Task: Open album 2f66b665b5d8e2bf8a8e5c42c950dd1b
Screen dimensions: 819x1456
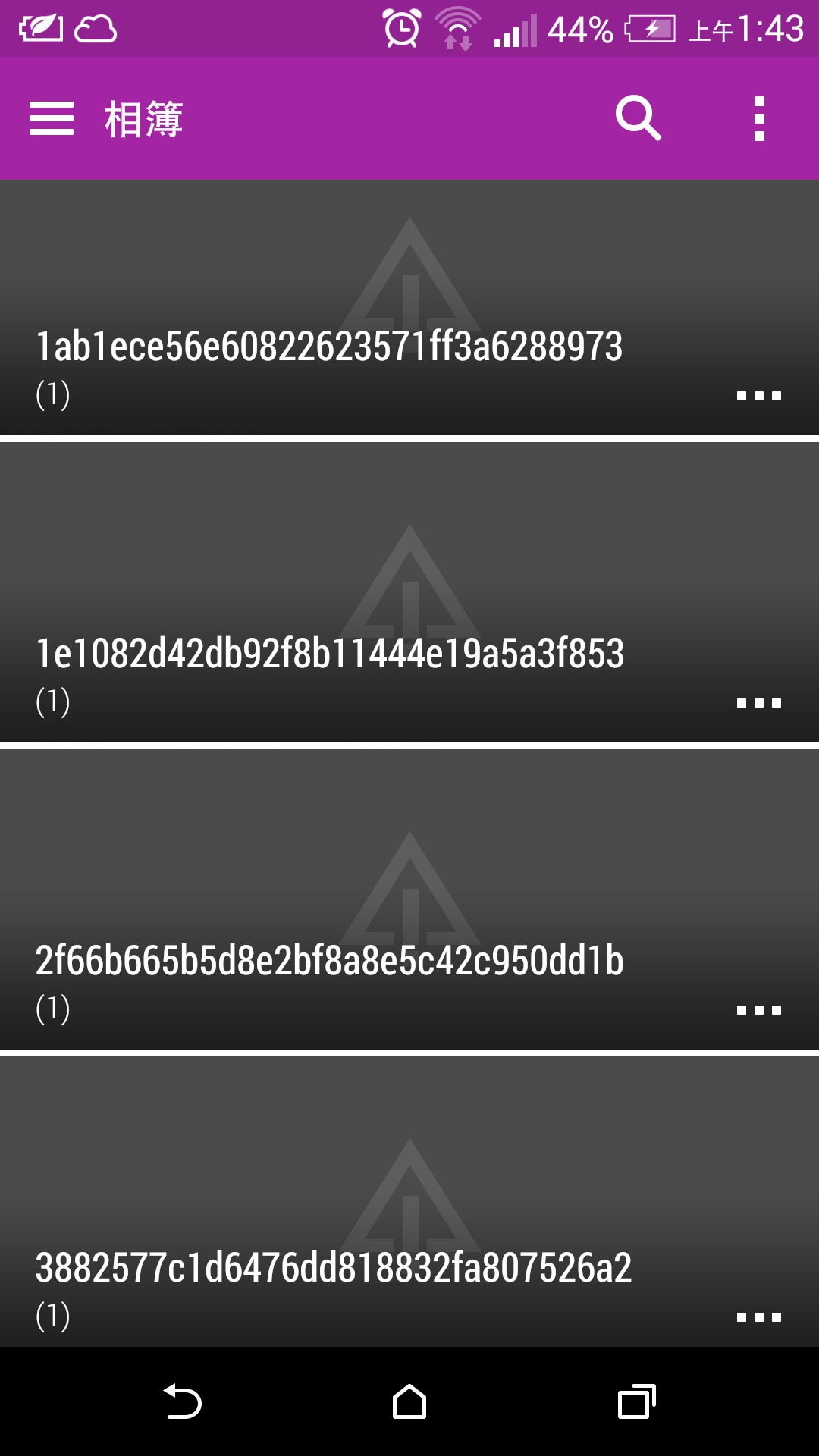Action: click(409, 899)
